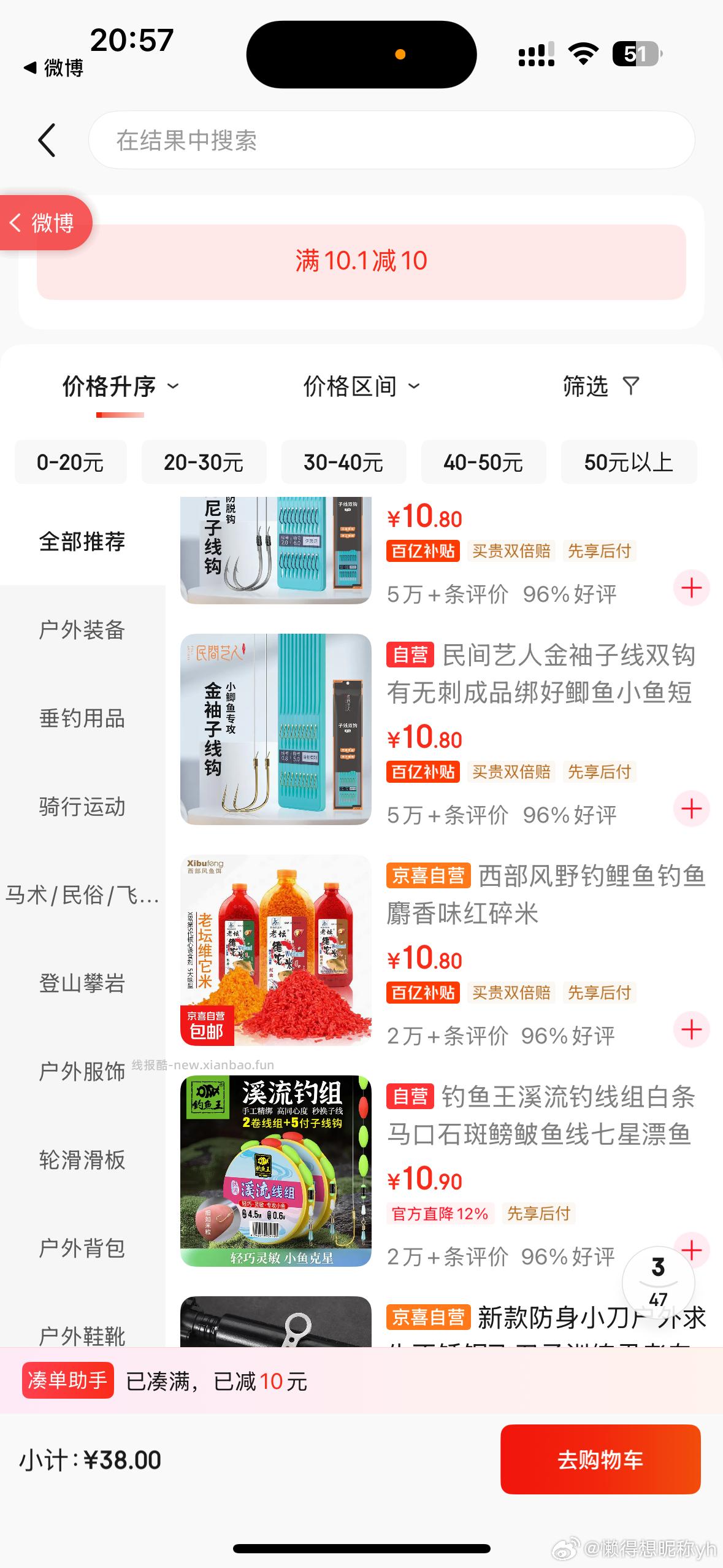Add 民间艺人金袖子线双钩 to cart
The width and height of the screenshot is (723, 1568).
tap(691, 809)
